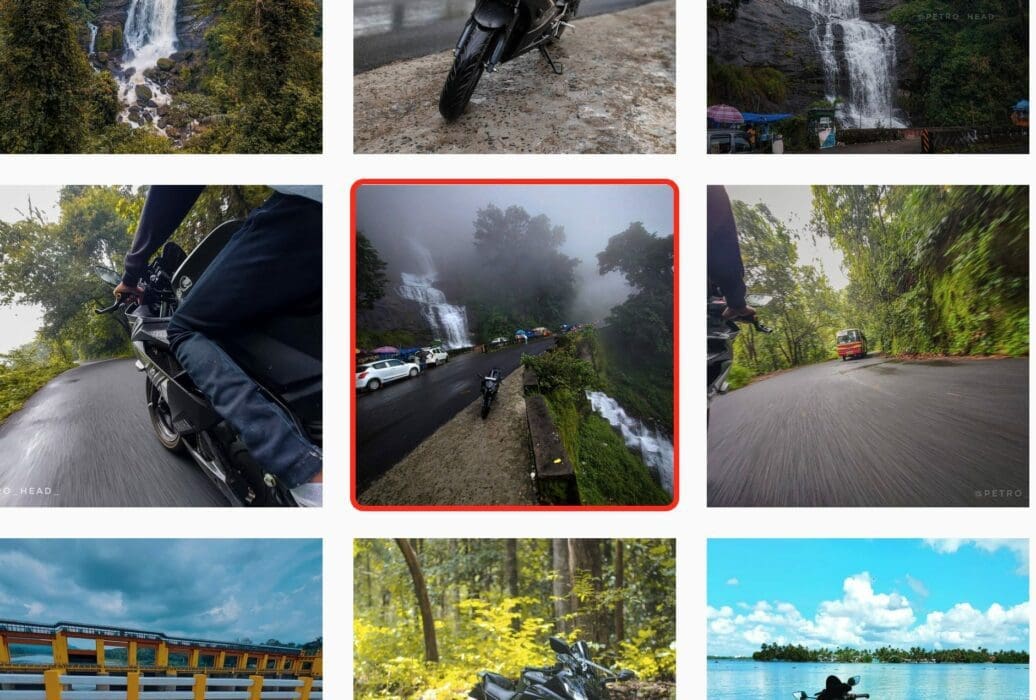This screenshot has height=700, width=1036.
Task: View the blue lake and clouds post
Action: coord(867,620)
